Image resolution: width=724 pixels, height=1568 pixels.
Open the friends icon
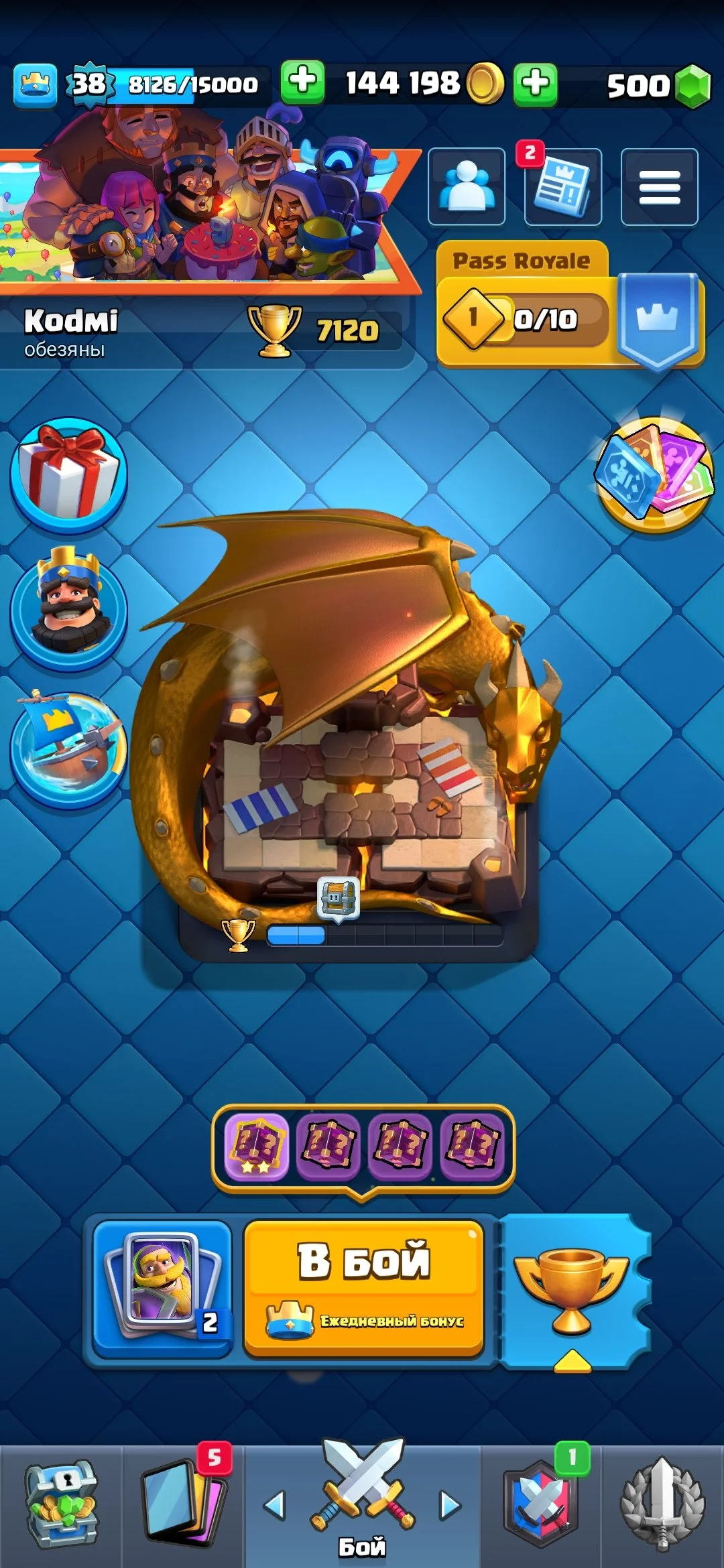coord(466,186)
